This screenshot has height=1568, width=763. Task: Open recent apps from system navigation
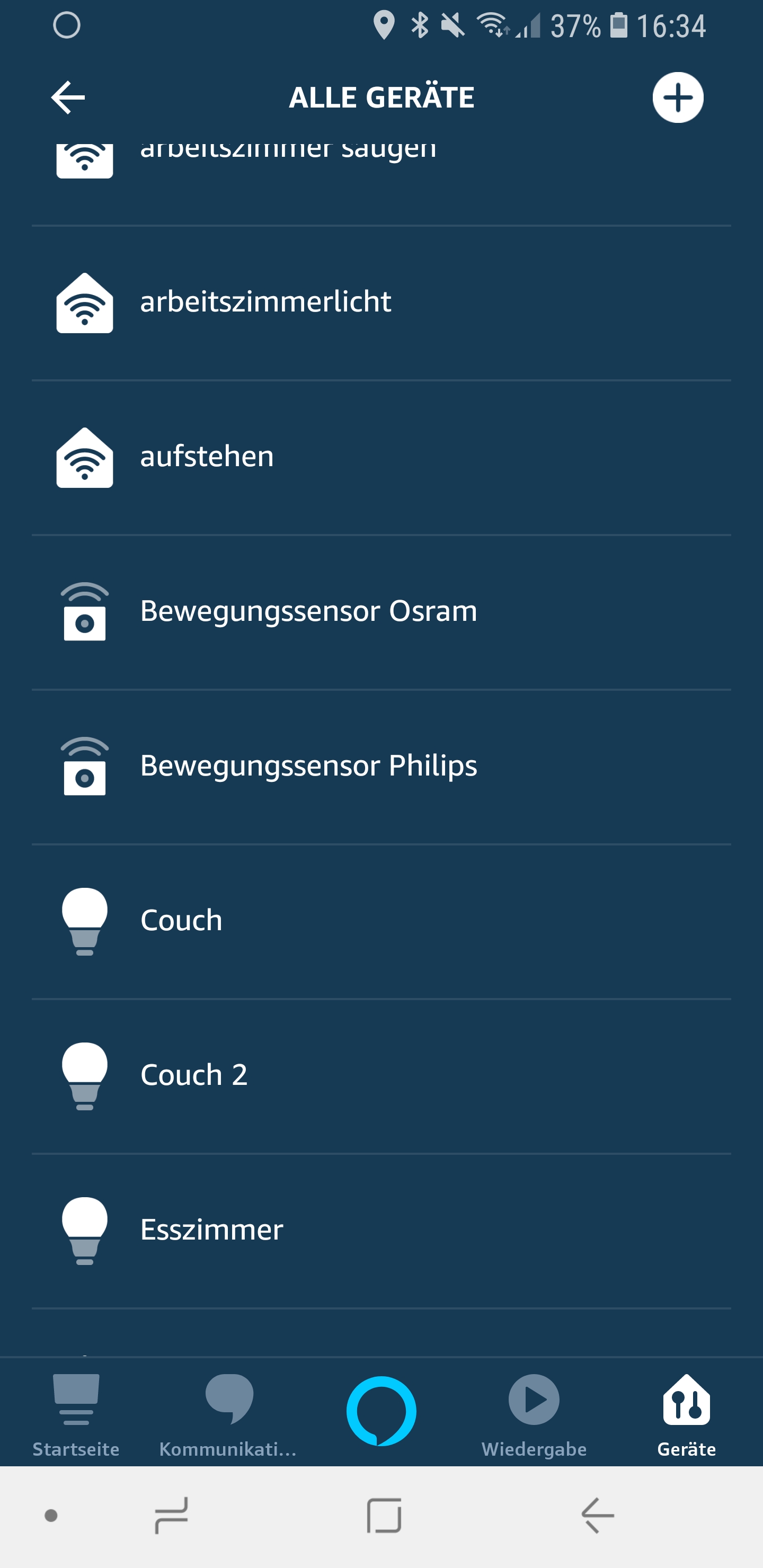coord(171,1516)
